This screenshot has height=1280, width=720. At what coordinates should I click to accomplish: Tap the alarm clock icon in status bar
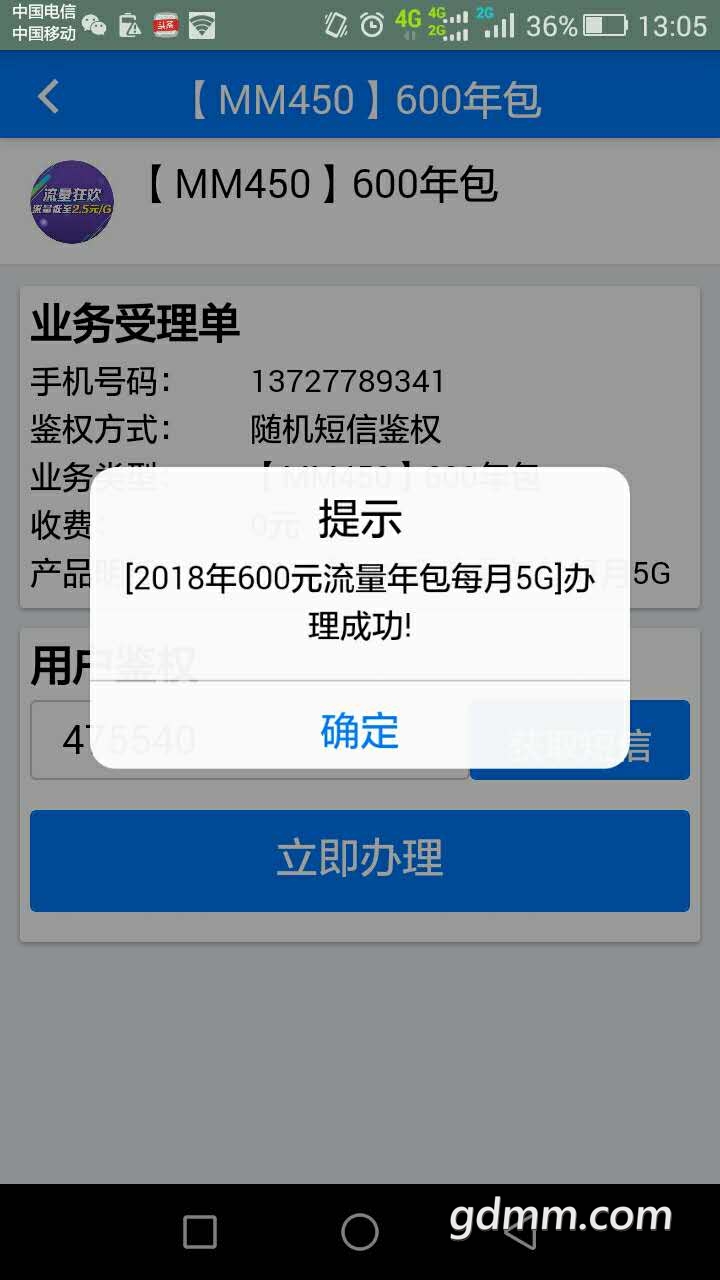click(x=373, y=24)
